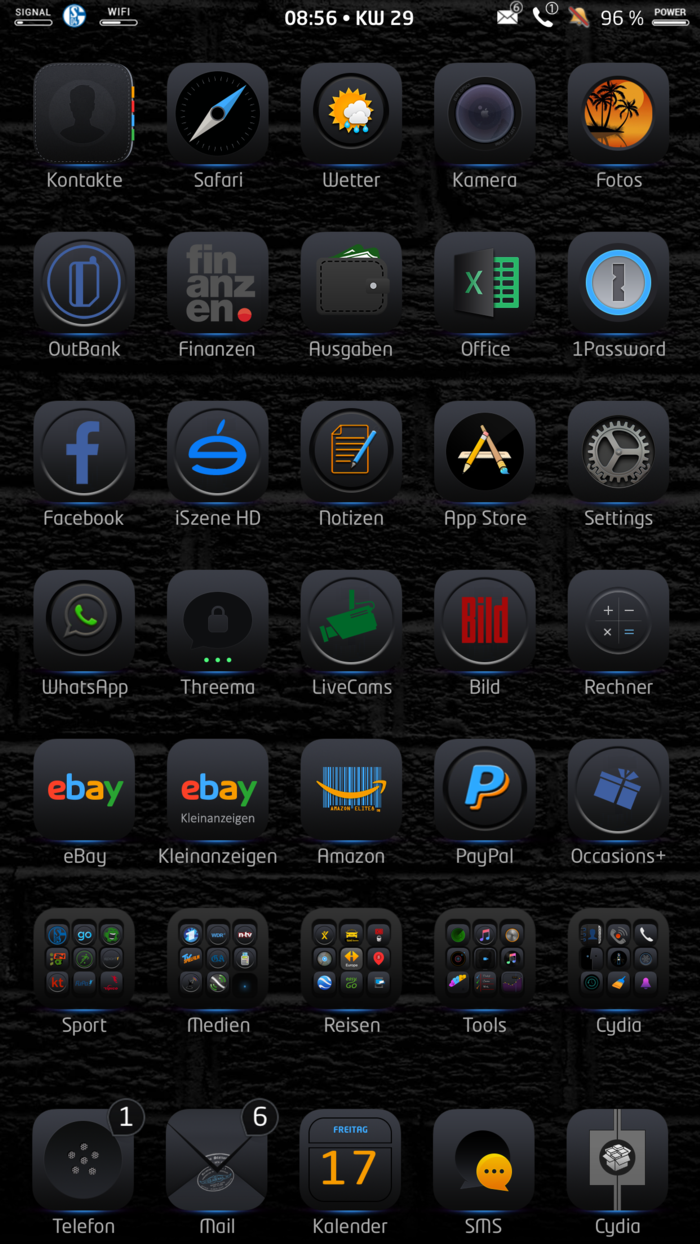Open Settings
The height and width of the screenshot is (1244, 700).
(618, 451)
